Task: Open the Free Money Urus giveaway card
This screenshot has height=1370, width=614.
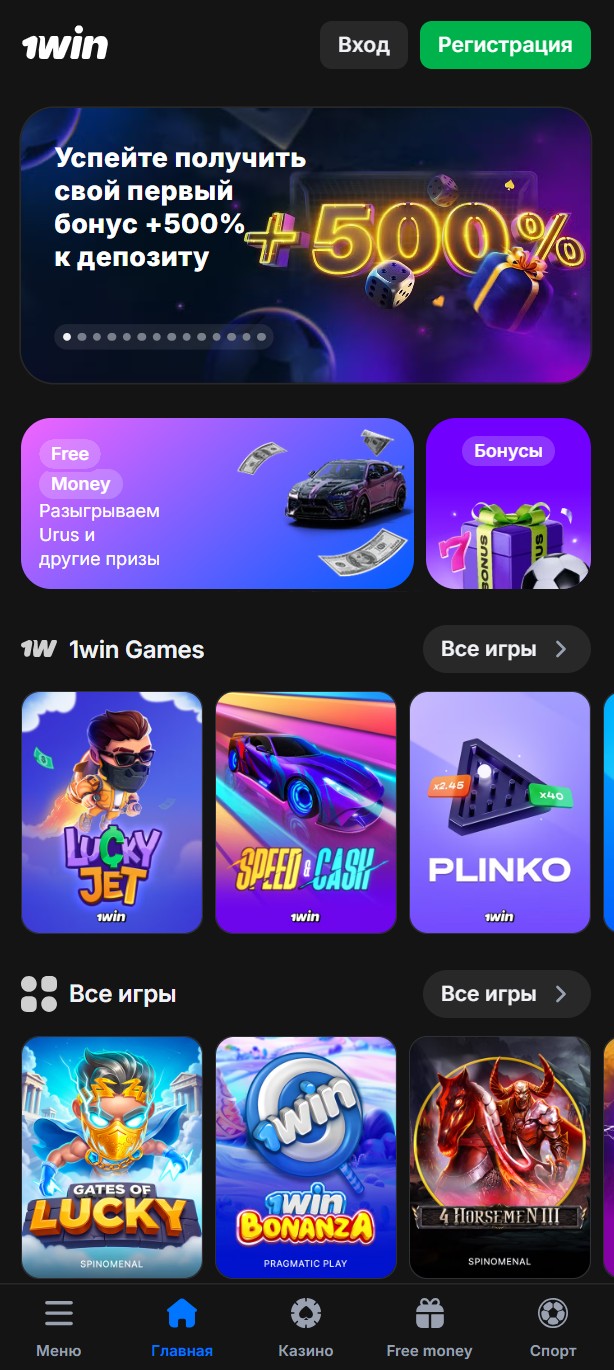Action: 217,503
